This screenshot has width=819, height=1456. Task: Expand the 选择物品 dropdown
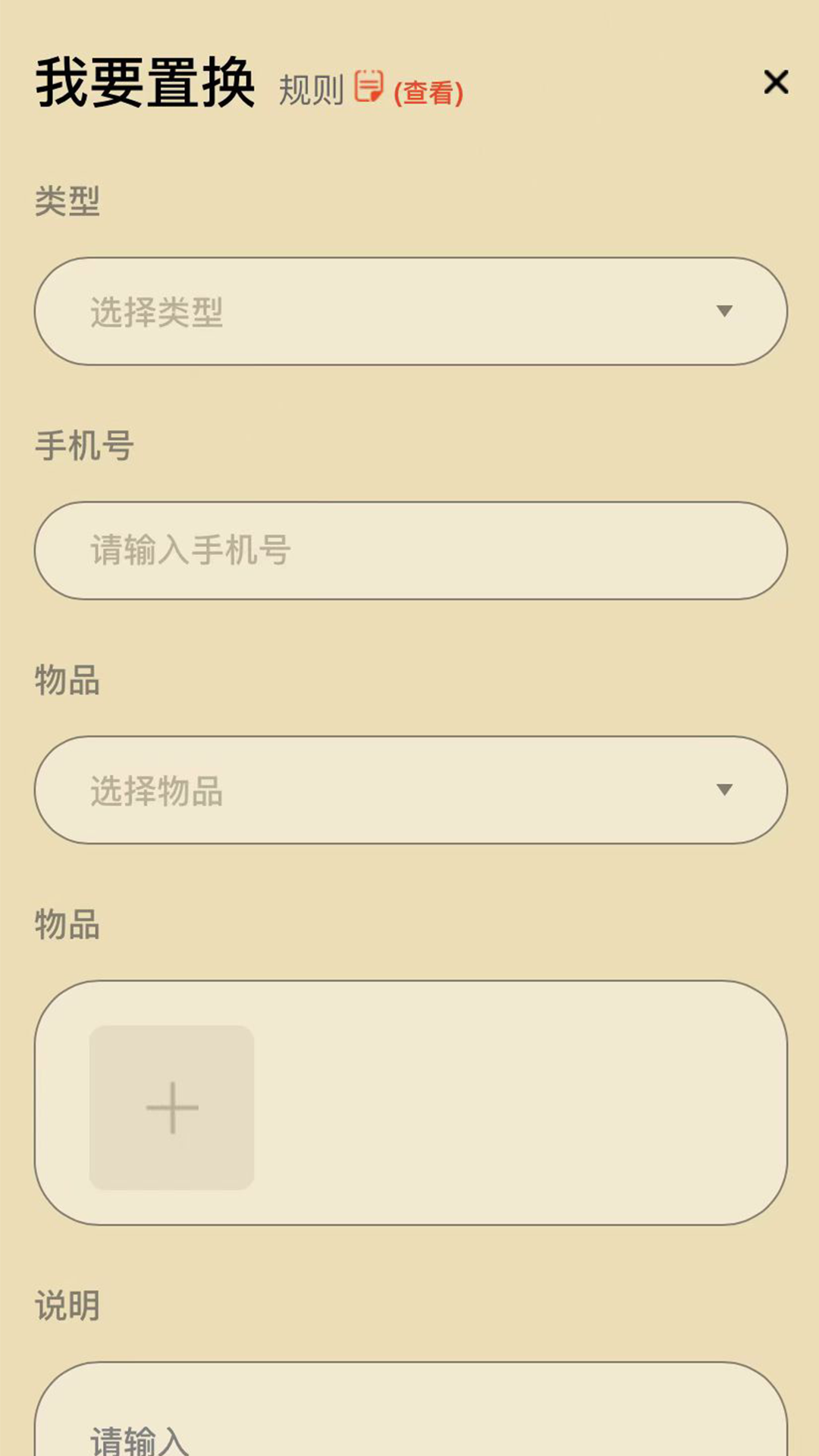coord(724,789)
